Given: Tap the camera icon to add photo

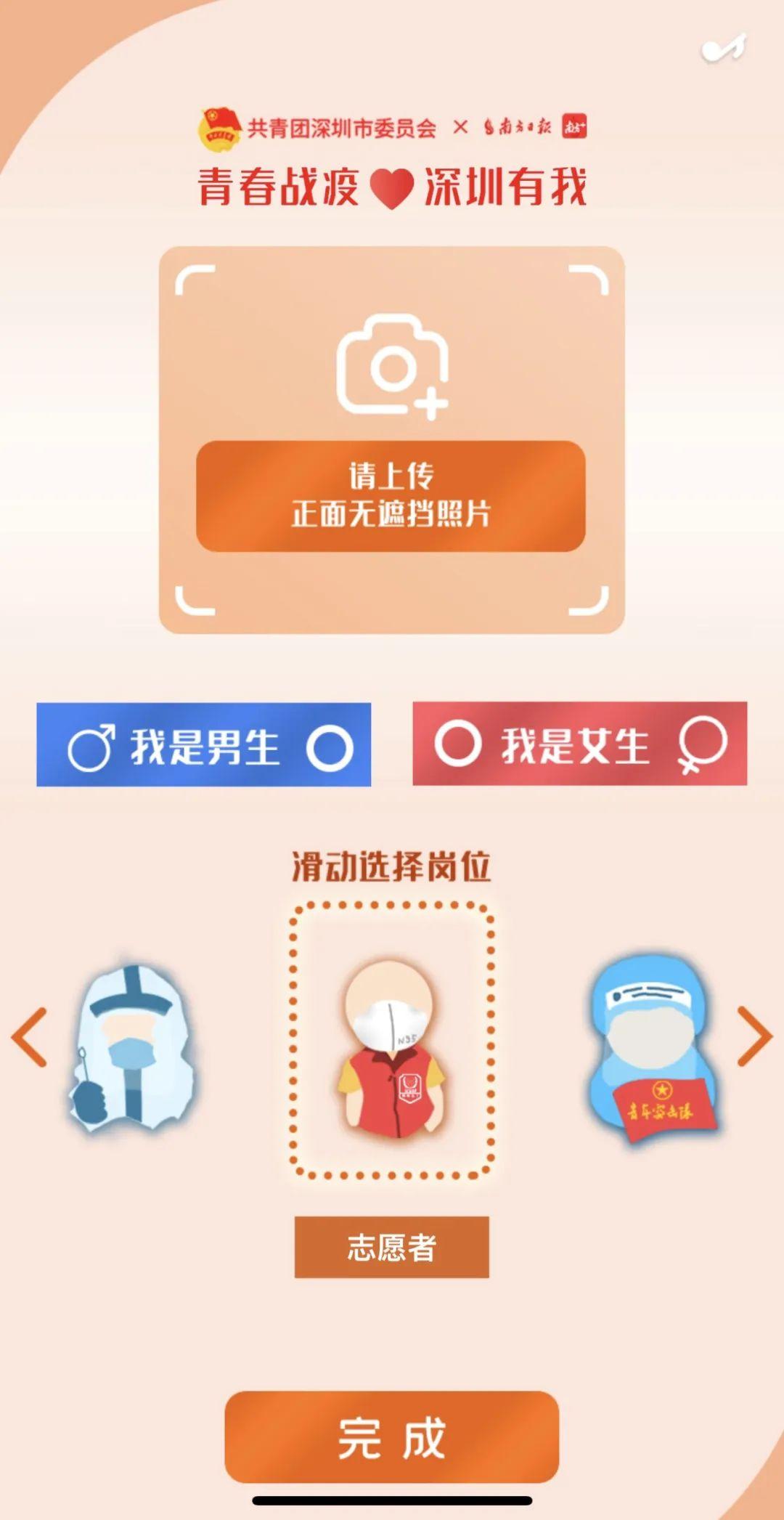Looking at the screenshot, I should point(392,366).
